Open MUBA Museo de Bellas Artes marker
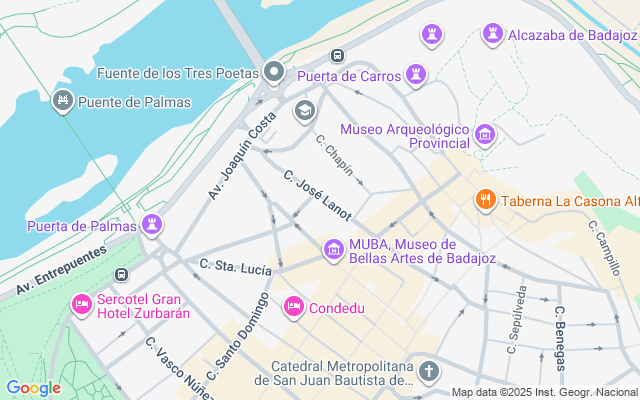Image resolution: width=640 pixels, height=400 pixels. pyautogui.click(x=333, y=249)
